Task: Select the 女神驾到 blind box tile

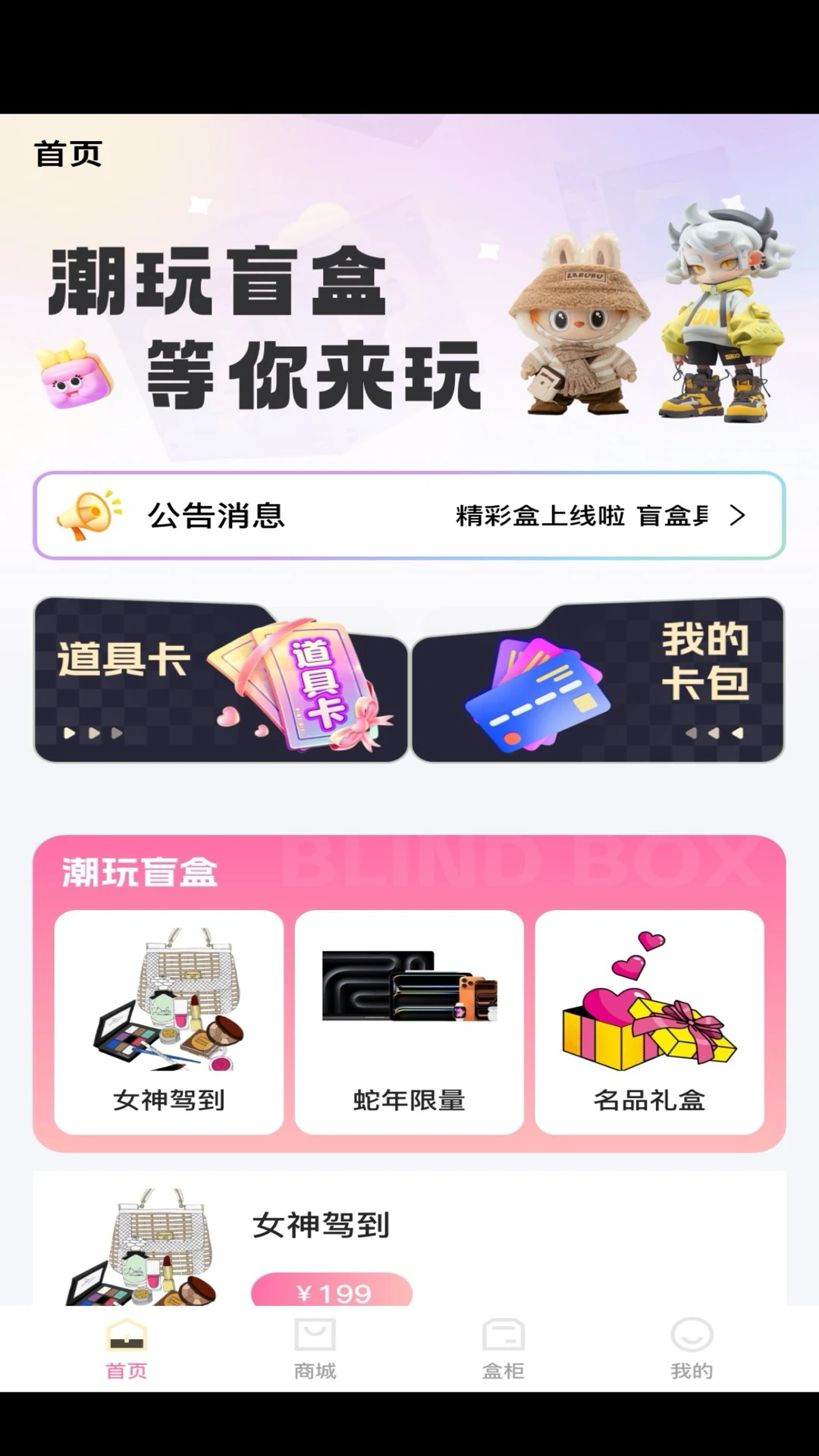Action: (168, 1021)
